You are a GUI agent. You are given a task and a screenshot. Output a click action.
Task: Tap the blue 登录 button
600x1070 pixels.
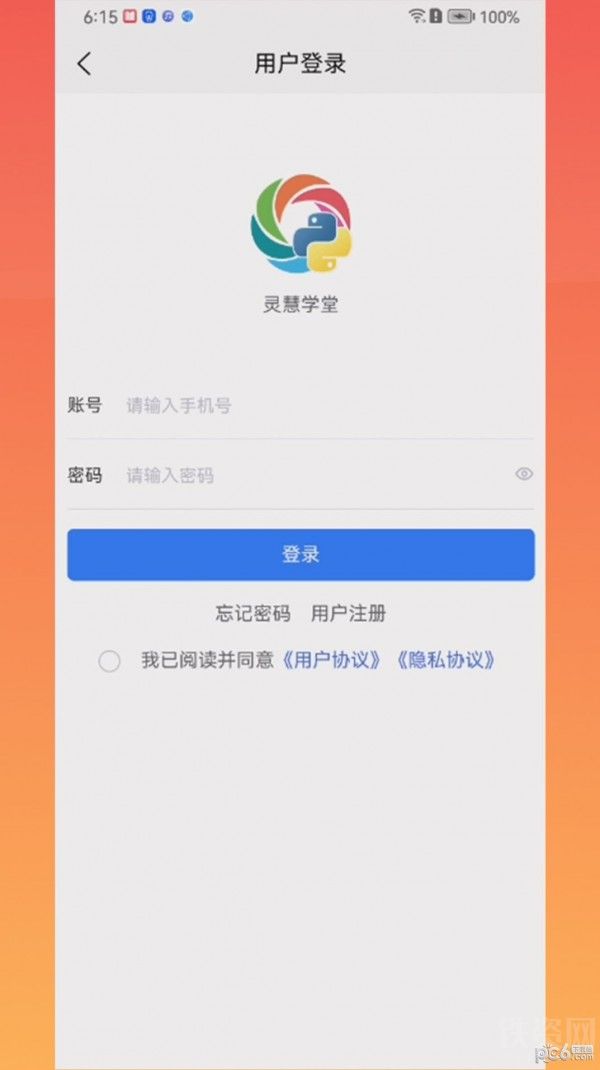coord(300,555)
